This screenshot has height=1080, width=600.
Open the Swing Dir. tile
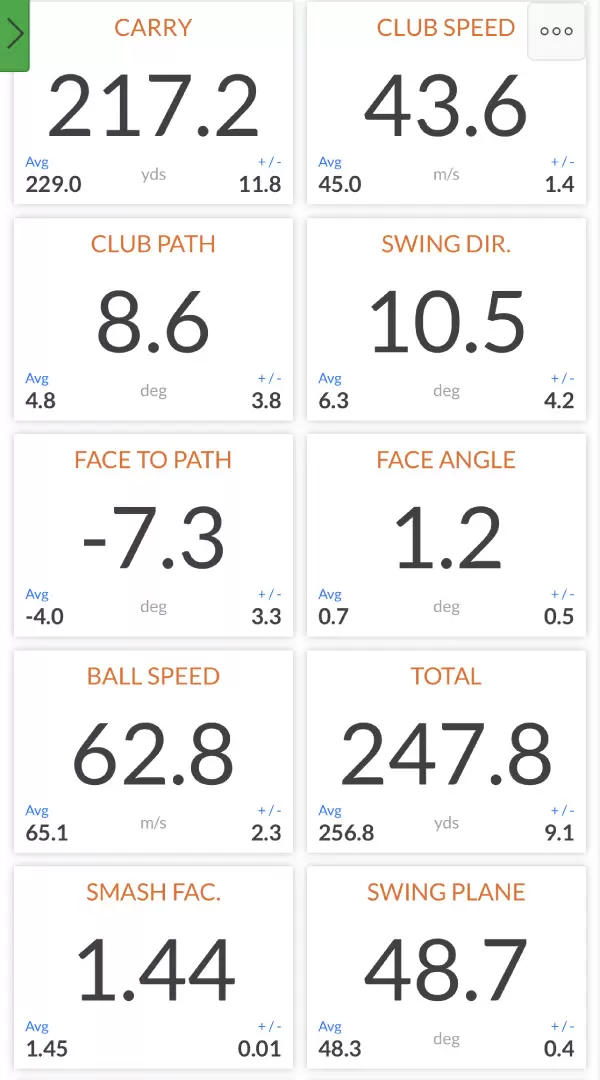point(446,320)
